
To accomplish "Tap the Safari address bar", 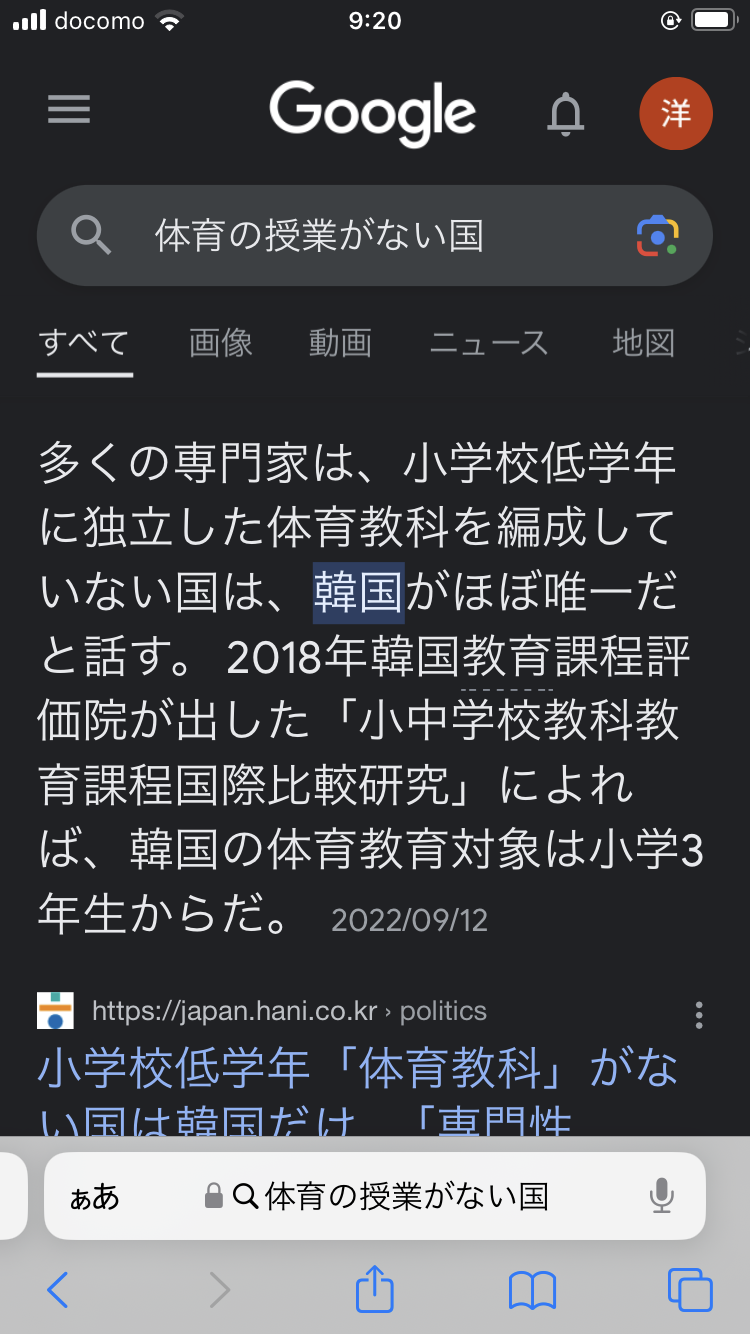I will point(390,1196).
